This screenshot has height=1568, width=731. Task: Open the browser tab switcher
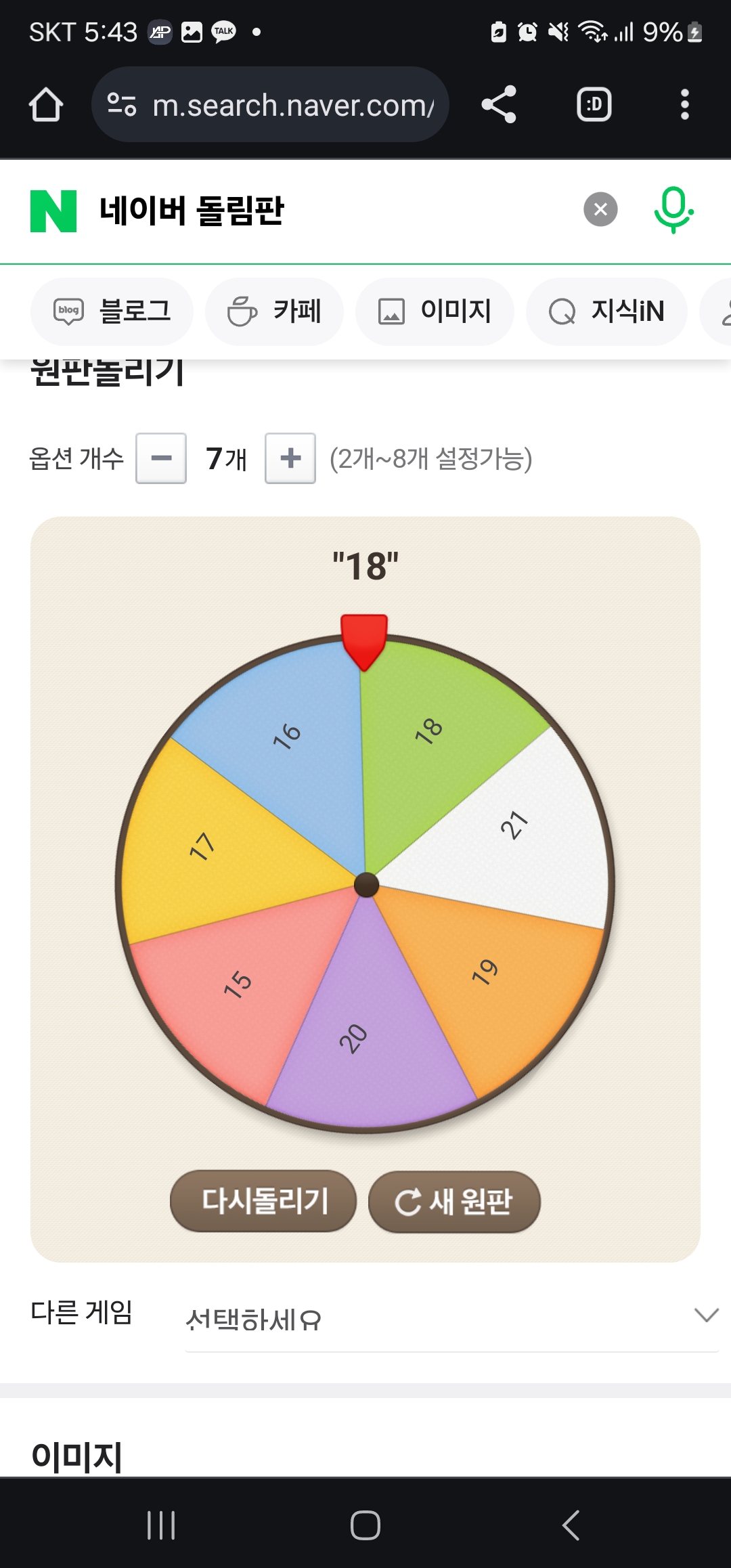click(x=594, y=105)
